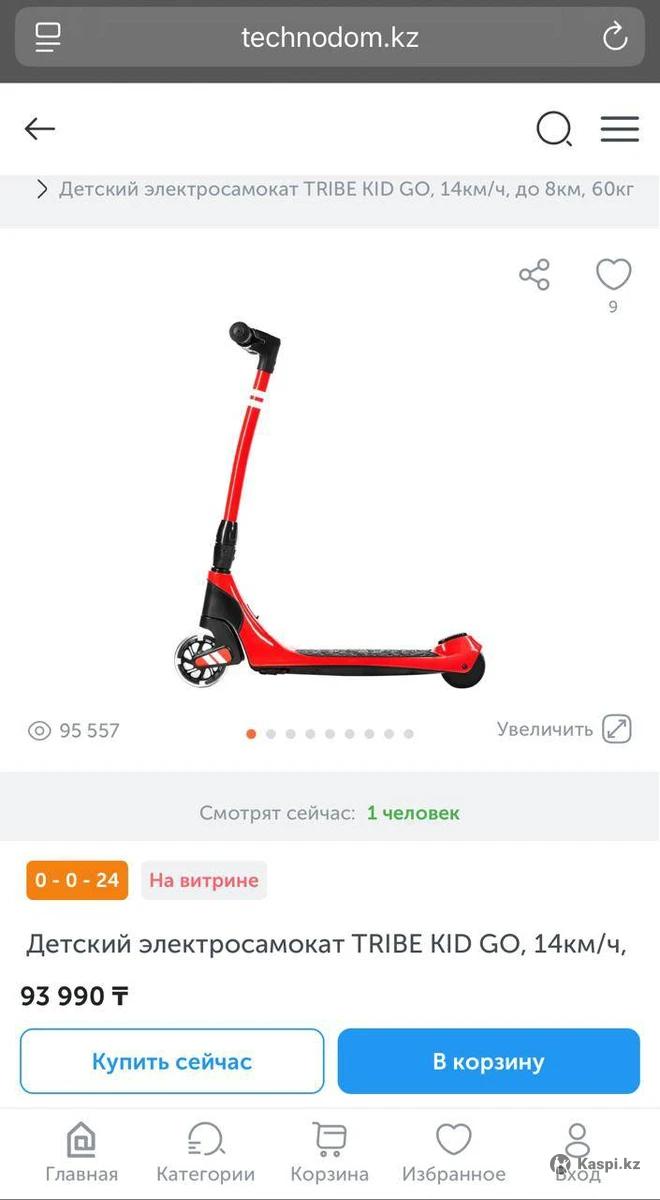Select the second image indicator dot
This screenshot has width=660, height=1200.
coord(270,734)
